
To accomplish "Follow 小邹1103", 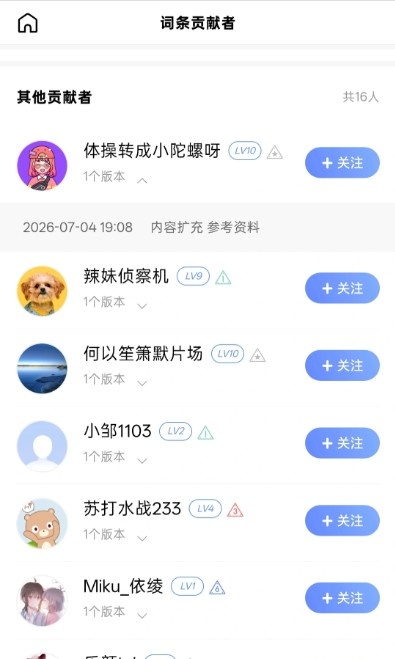I will point(342,443).
